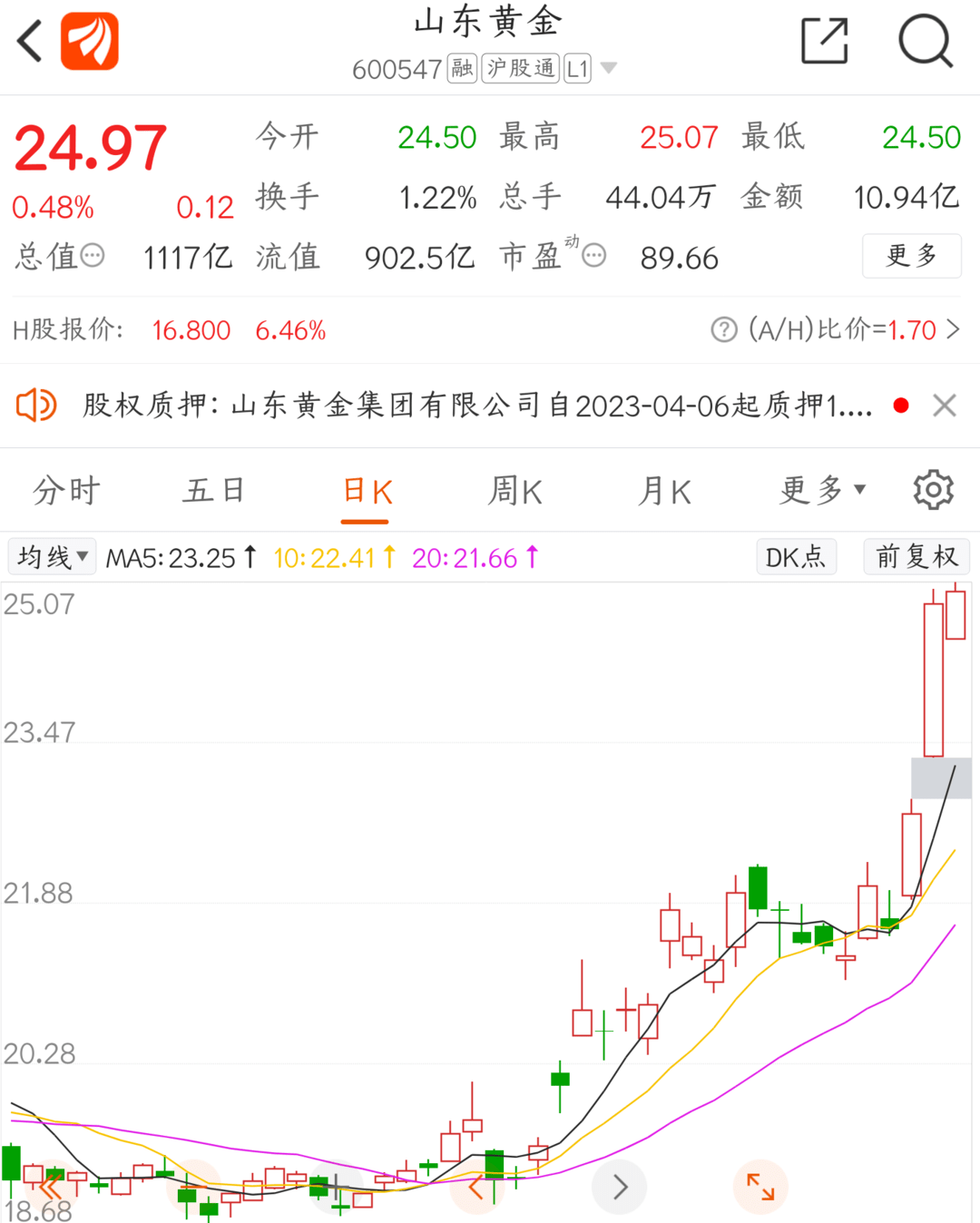Expand chart fullscreen with bottom-right icon
Viewport: 980px width, 1223px height.
(760, 1186)
